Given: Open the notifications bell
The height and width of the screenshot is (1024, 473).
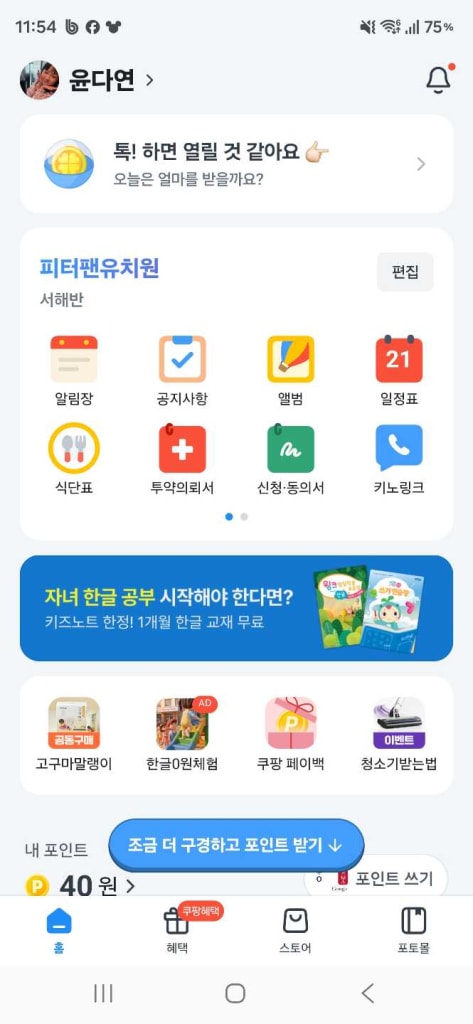Looking at the screenshot, I should point(438,80).
